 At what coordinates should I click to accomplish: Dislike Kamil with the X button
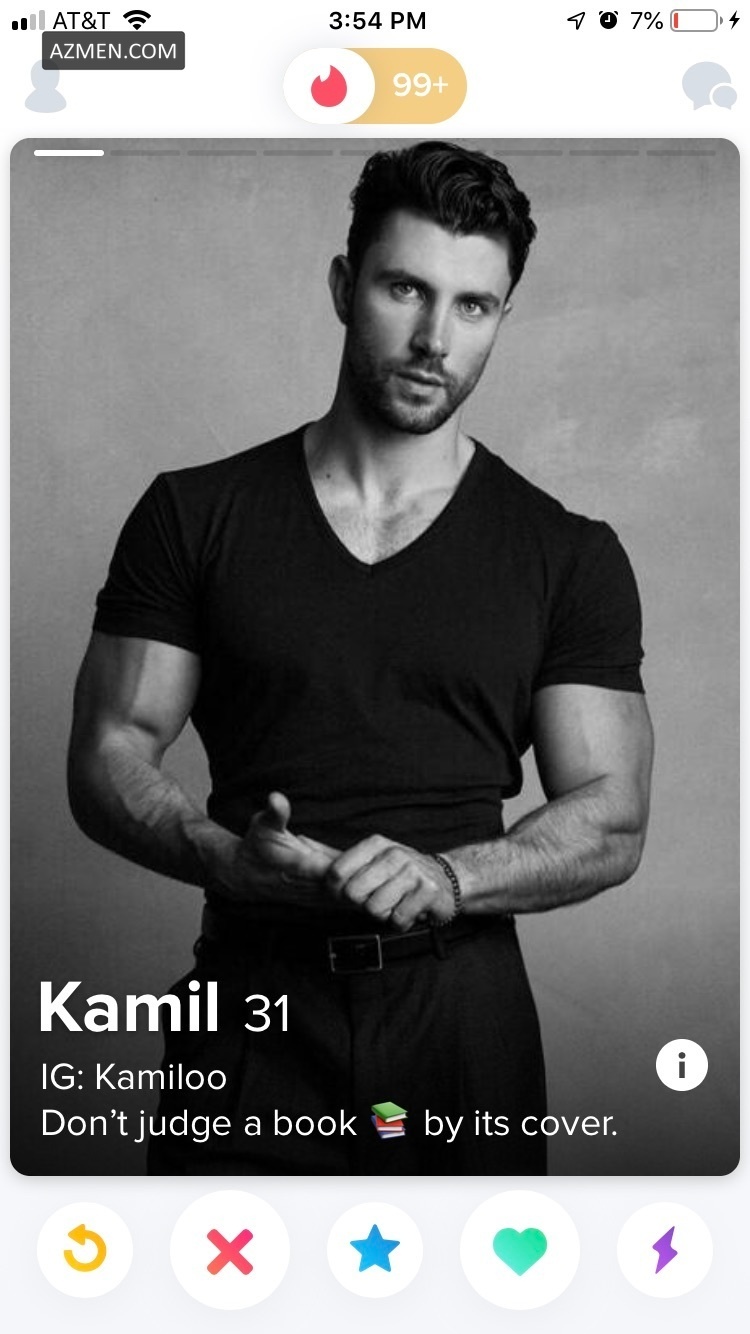click(229, 1250)
